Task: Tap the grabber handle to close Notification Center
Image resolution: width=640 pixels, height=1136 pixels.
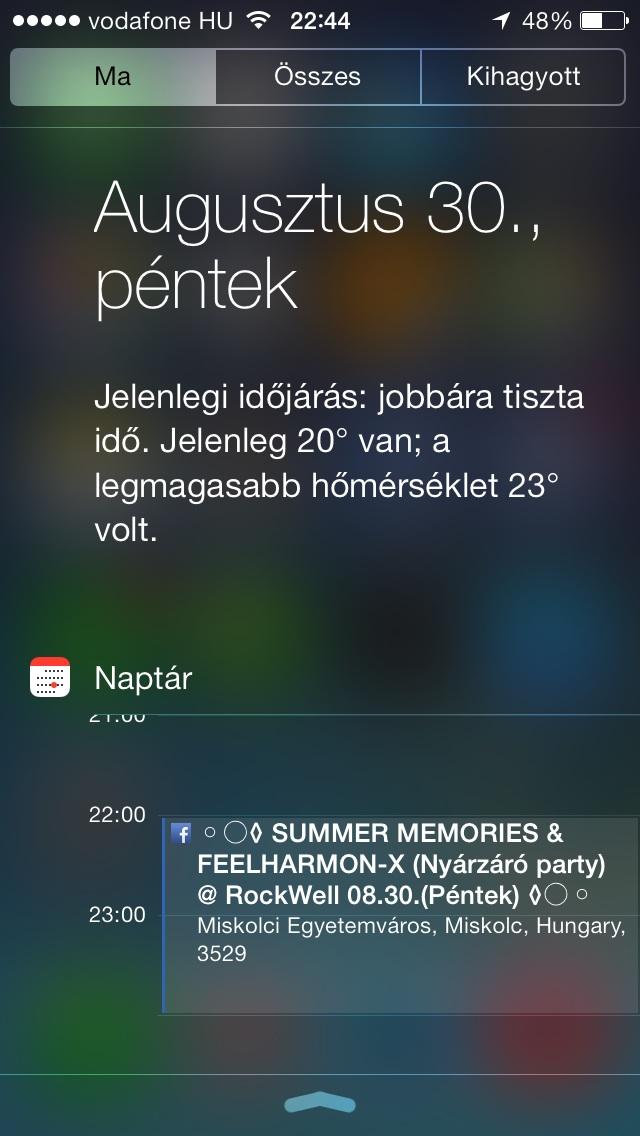Action: [x=320, y=1103]
